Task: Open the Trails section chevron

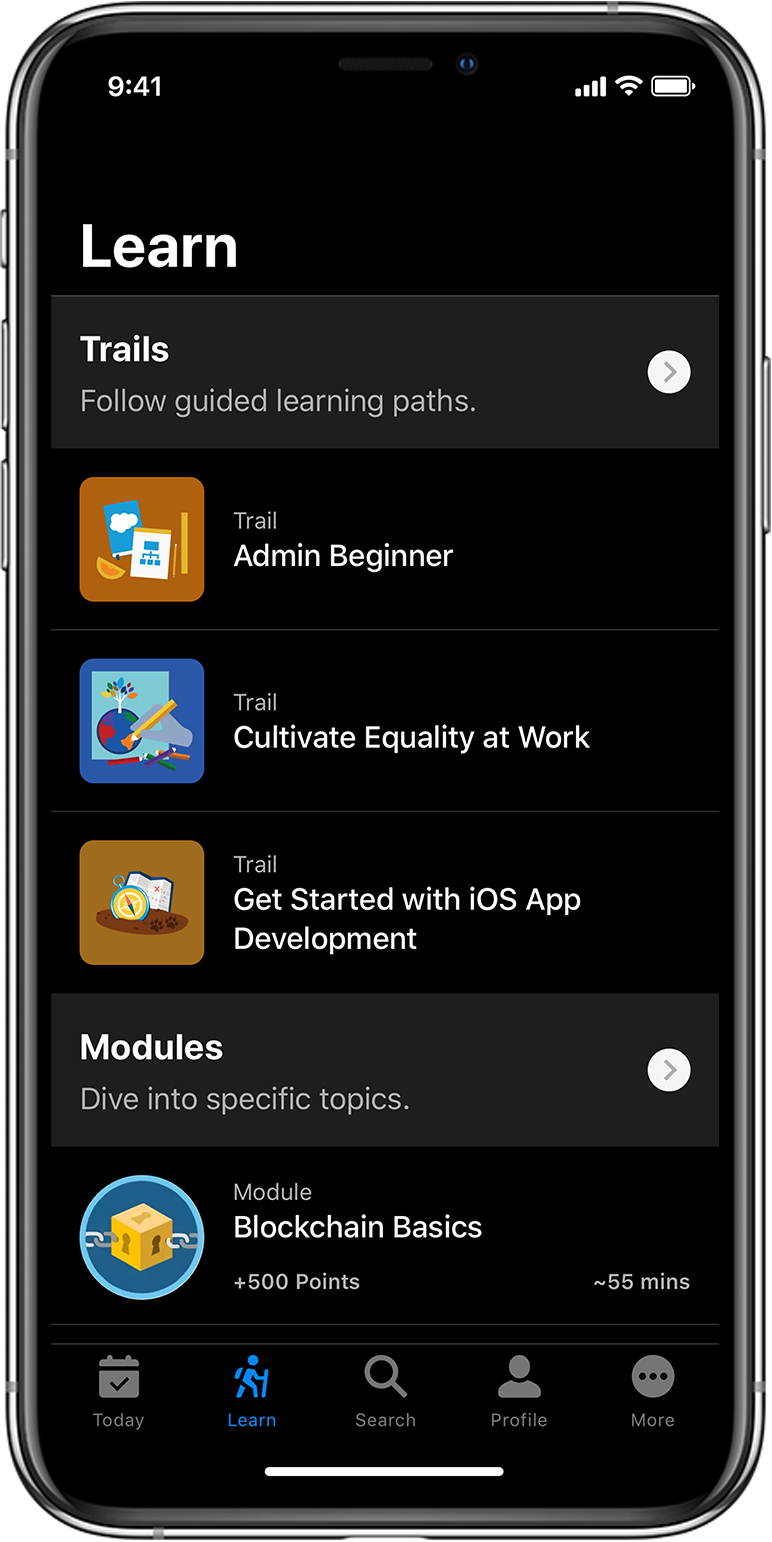Action: [x=669, y=372]
